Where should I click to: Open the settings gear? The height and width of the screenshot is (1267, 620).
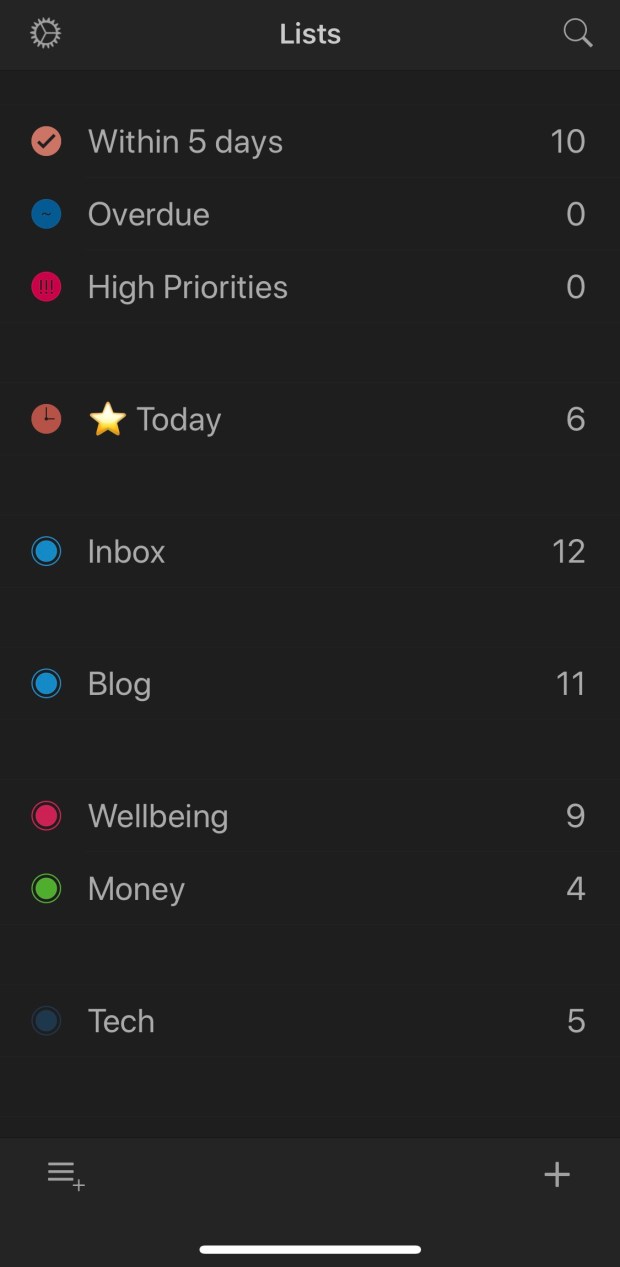(46, 34)
